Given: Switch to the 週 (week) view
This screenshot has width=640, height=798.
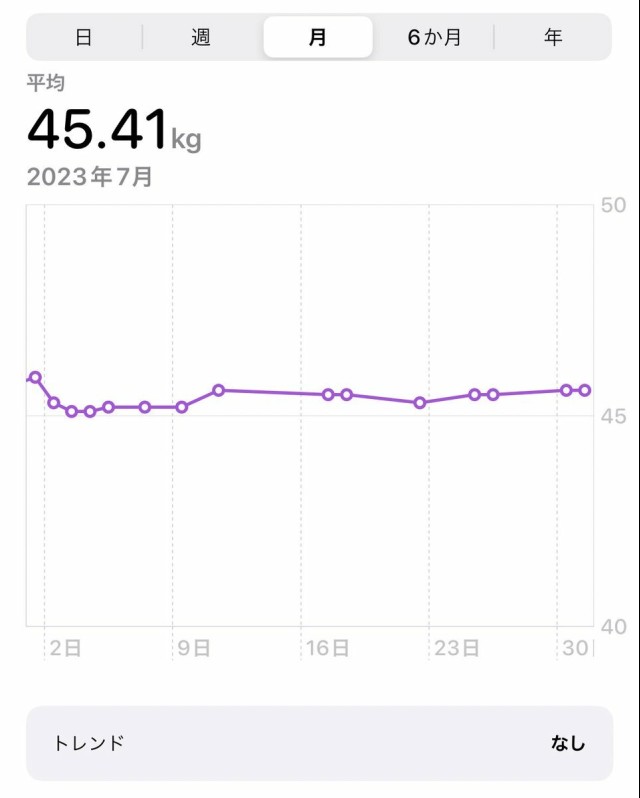Looking at the screenshot, I should point(201,38).
